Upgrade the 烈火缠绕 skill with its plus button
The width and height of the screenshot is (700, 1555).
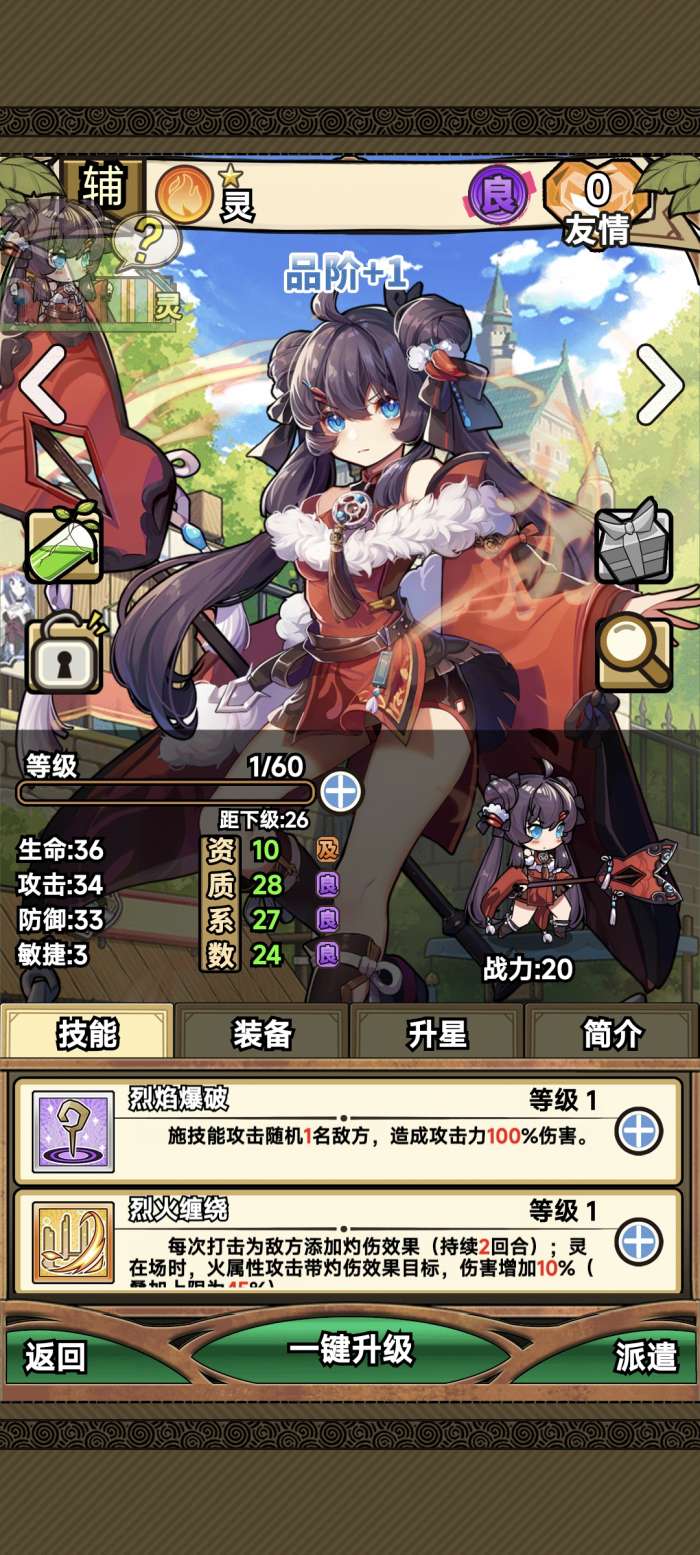point(637,1243)
